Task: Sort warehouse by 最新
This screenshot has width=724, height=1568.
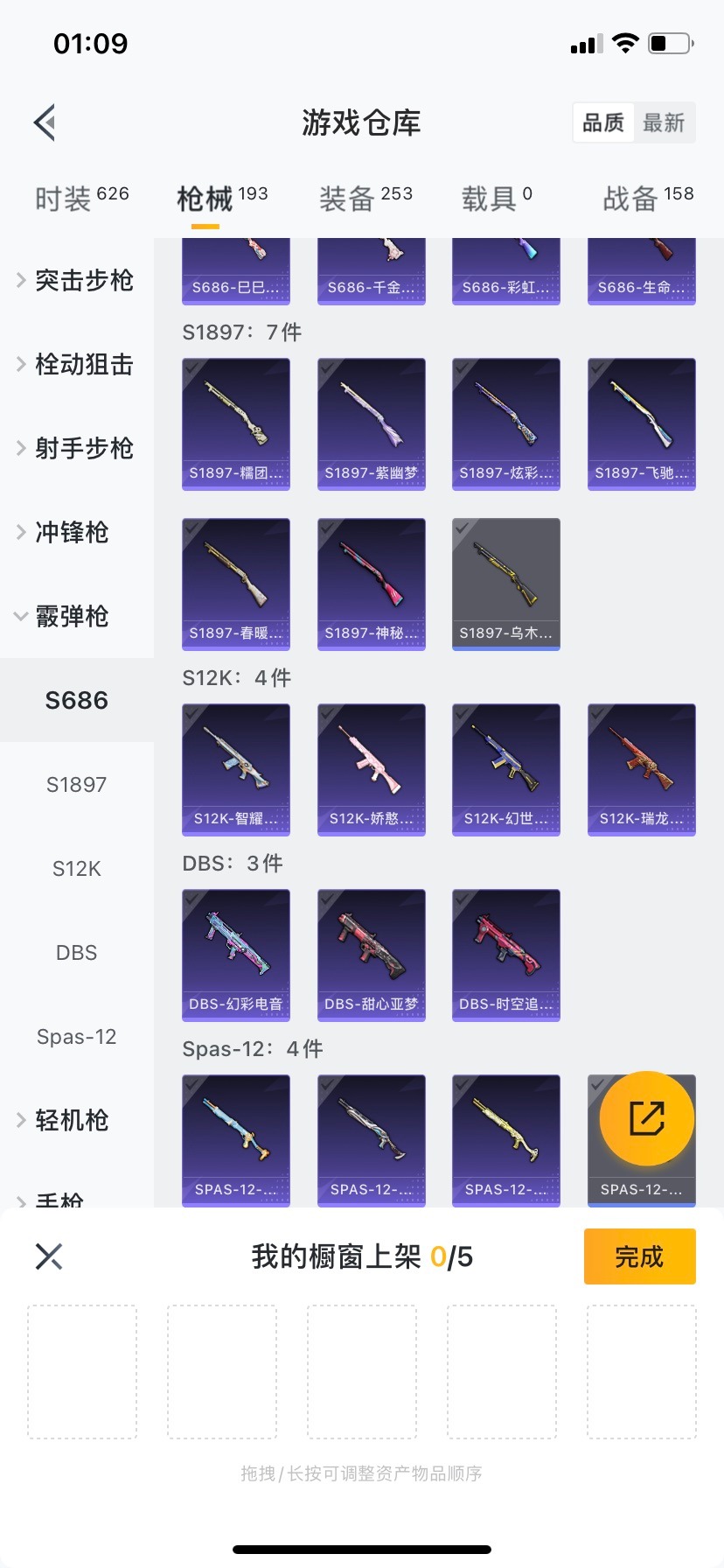Action: (664, 122)
